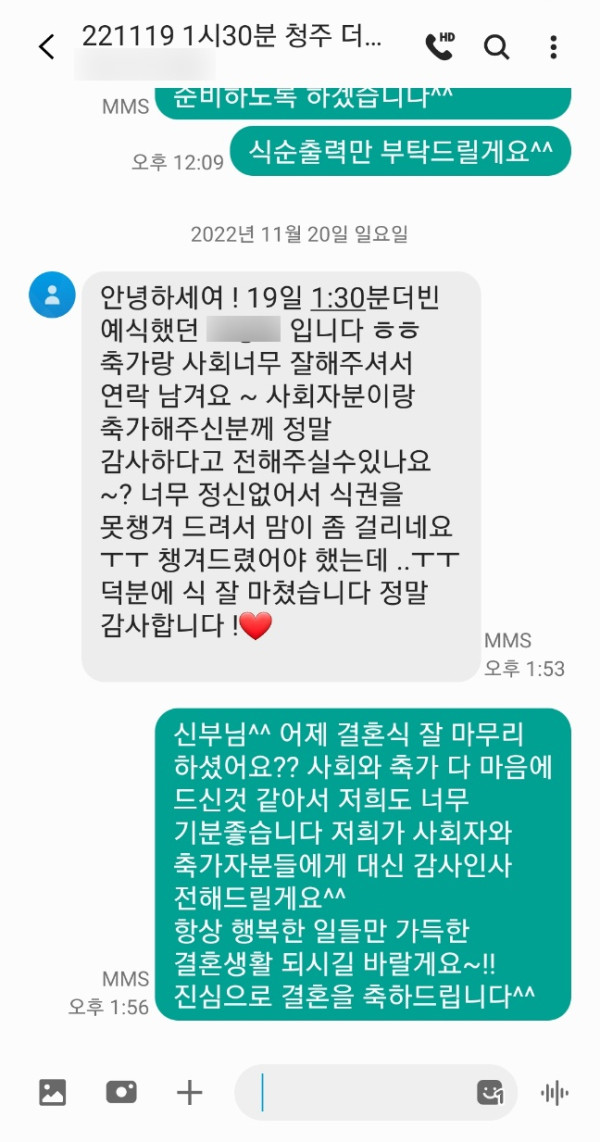Open the sender's contact avatar
The height and width of the screenshot is (1142, 600).
[x=52, y=294]
